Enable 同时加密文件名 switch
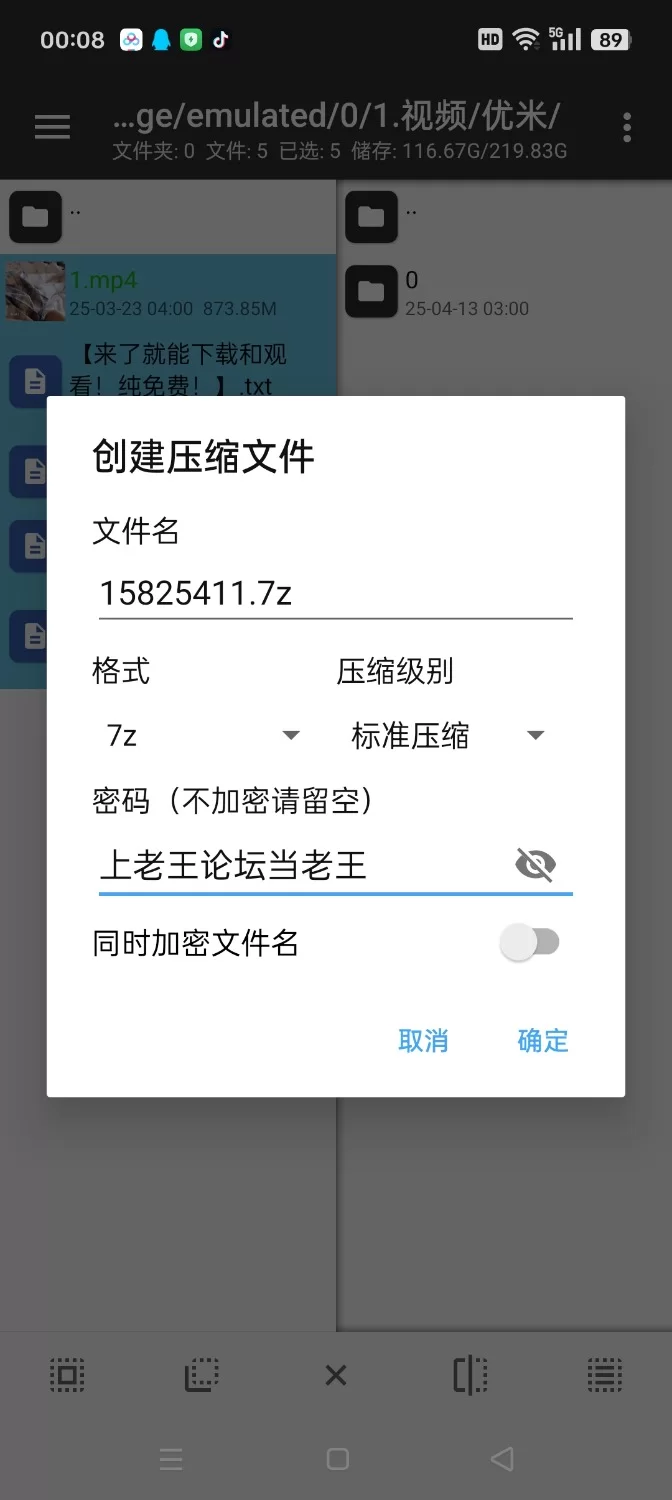This screenshot has height=1500, width=672. tap(531, 942)
